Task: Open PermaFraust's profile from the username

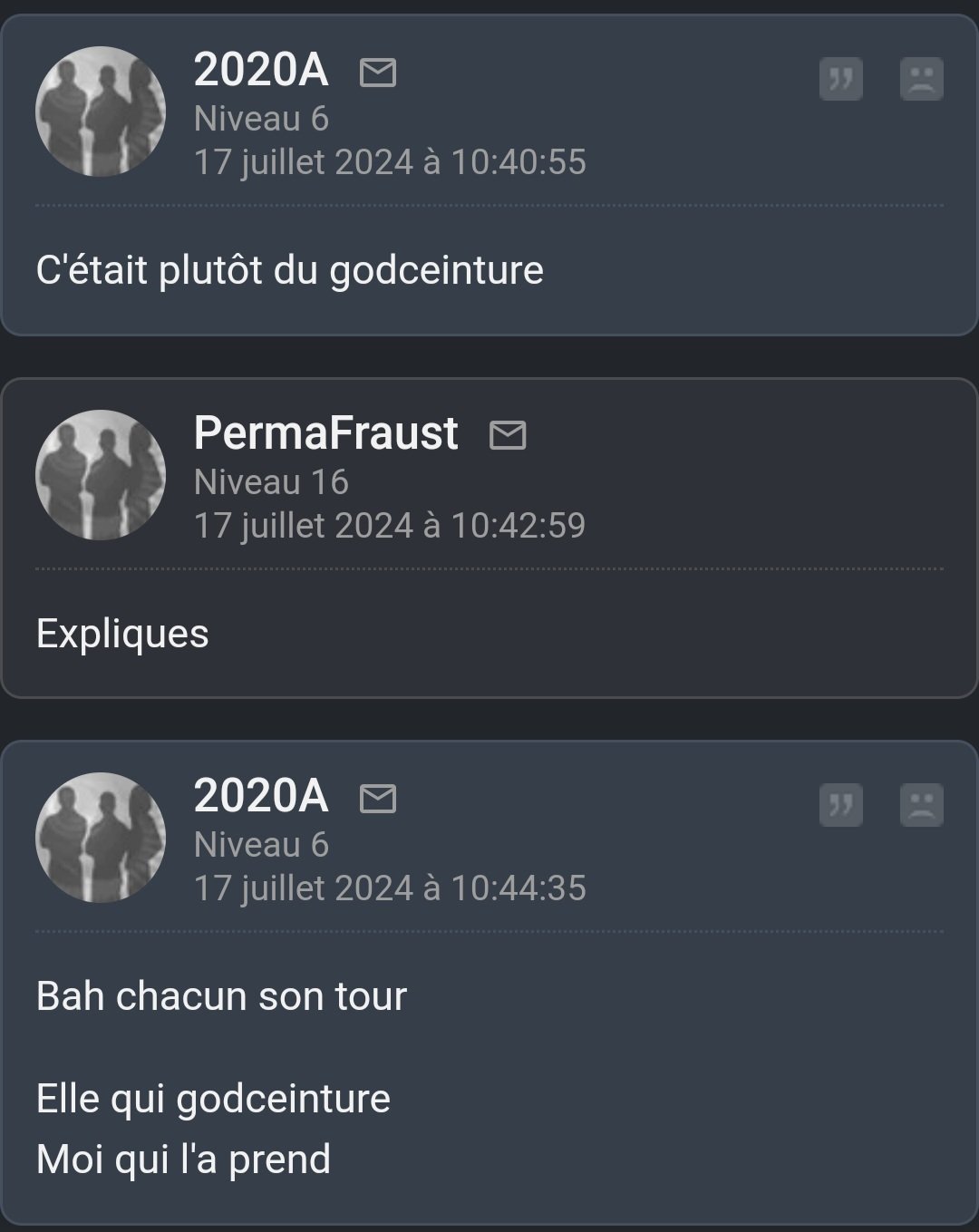Action: 325,432
